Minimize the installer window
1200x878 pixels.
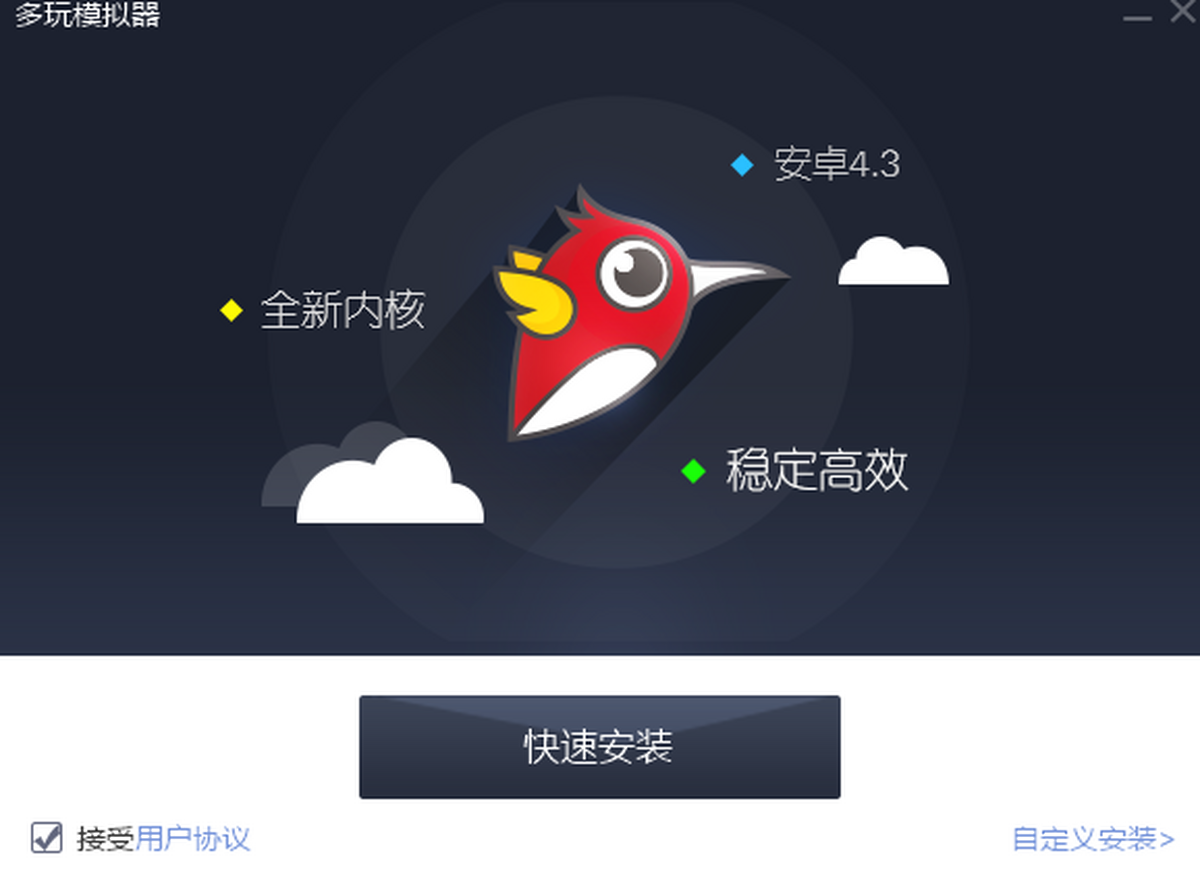click(x=1137, y=16)
